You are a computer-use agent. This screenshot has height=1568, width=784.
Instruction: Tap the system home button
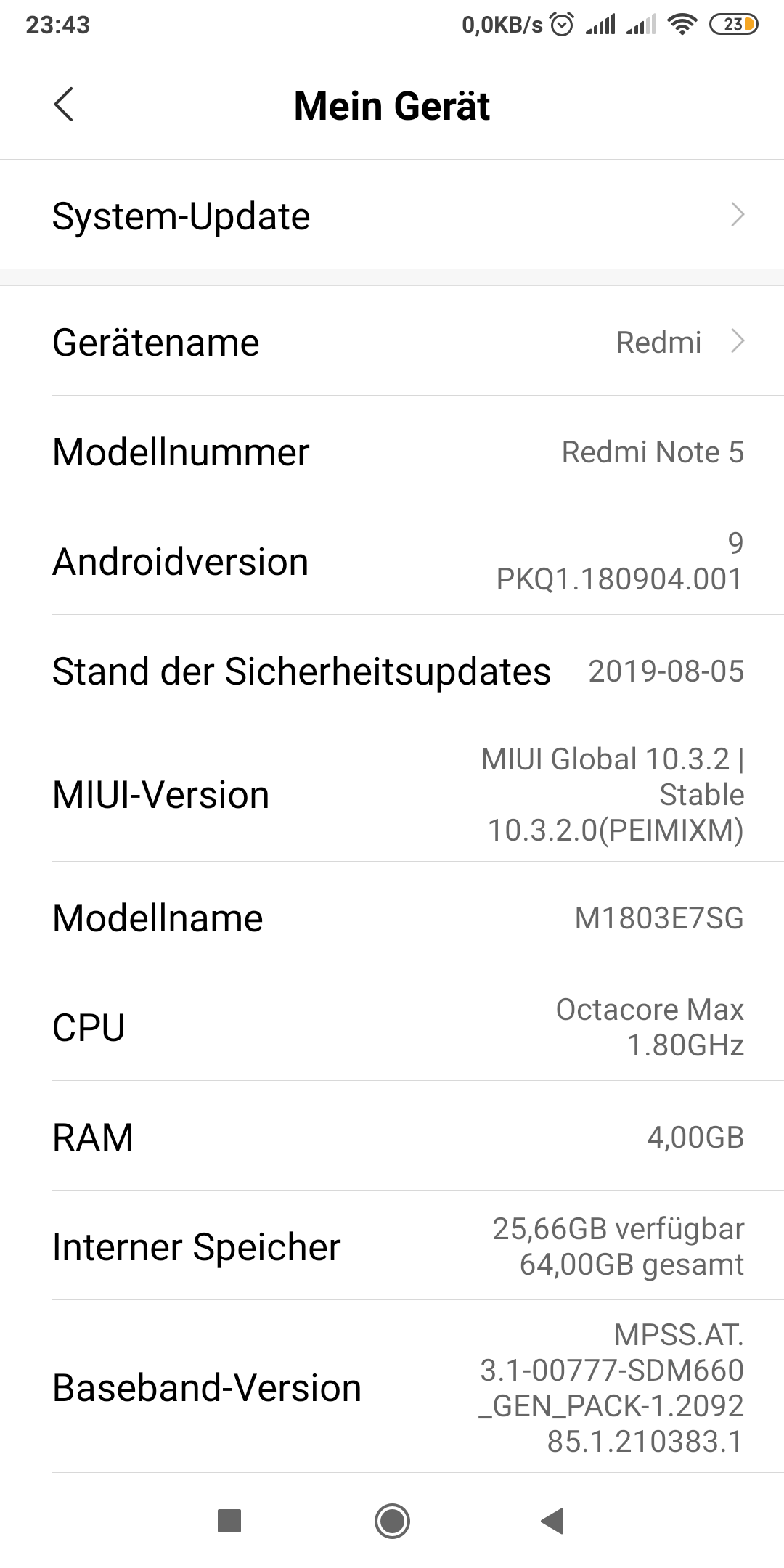[x=392, y=1520]
